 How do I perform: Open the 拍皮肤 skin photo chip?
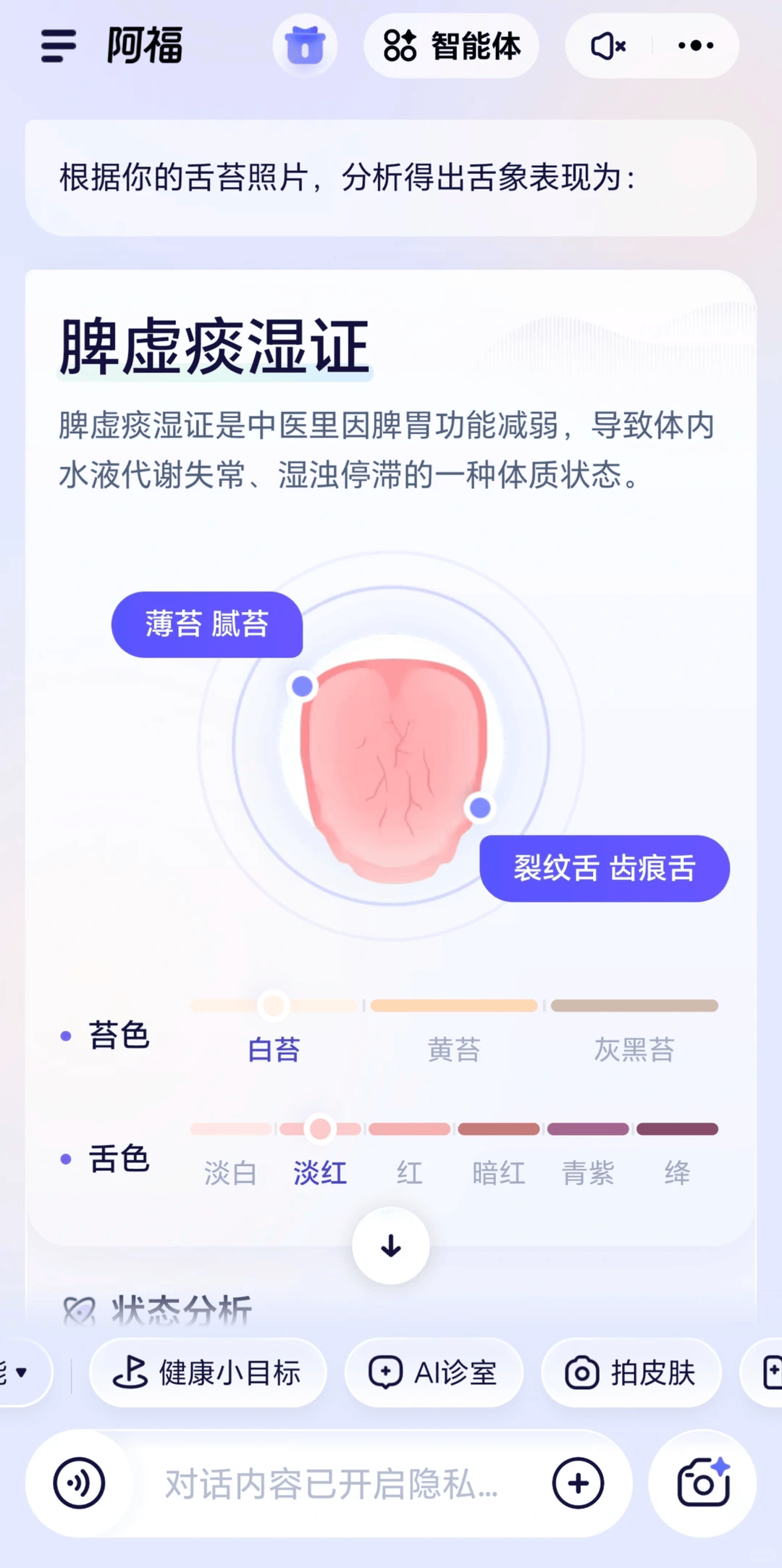631,1373
